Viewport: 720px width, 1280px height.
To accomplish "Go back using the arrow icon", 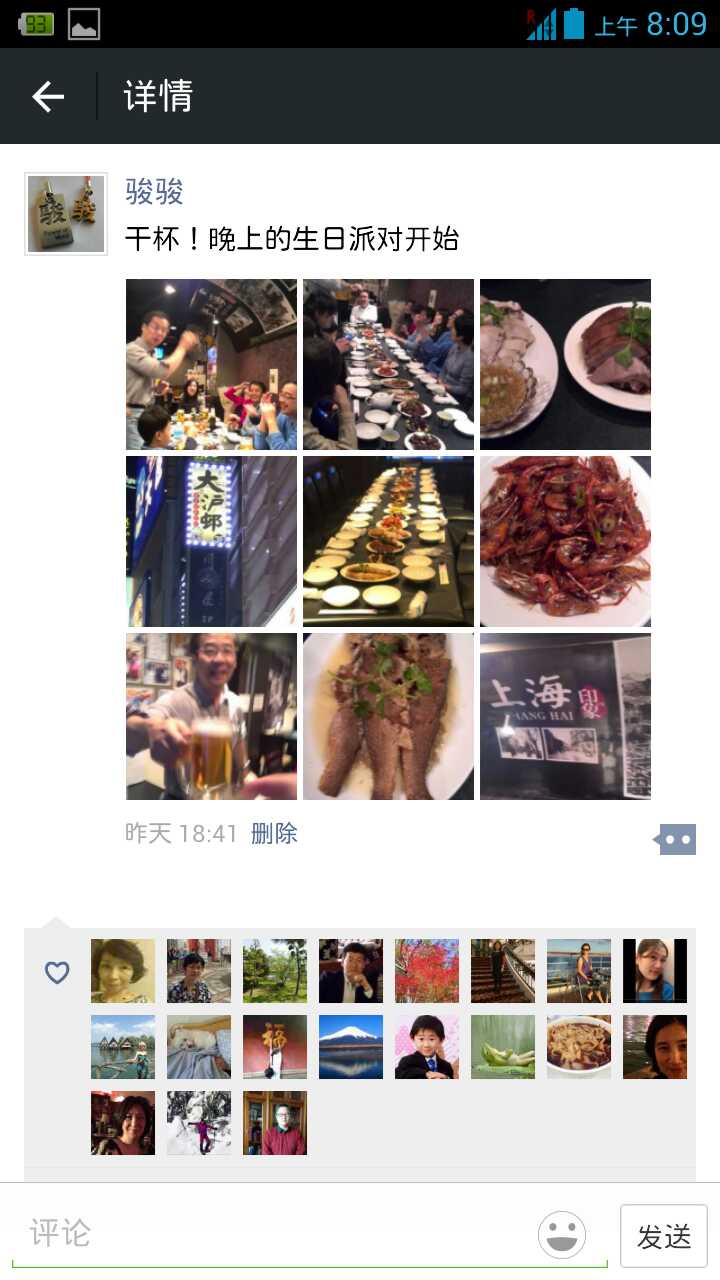I will coord(48,96).
